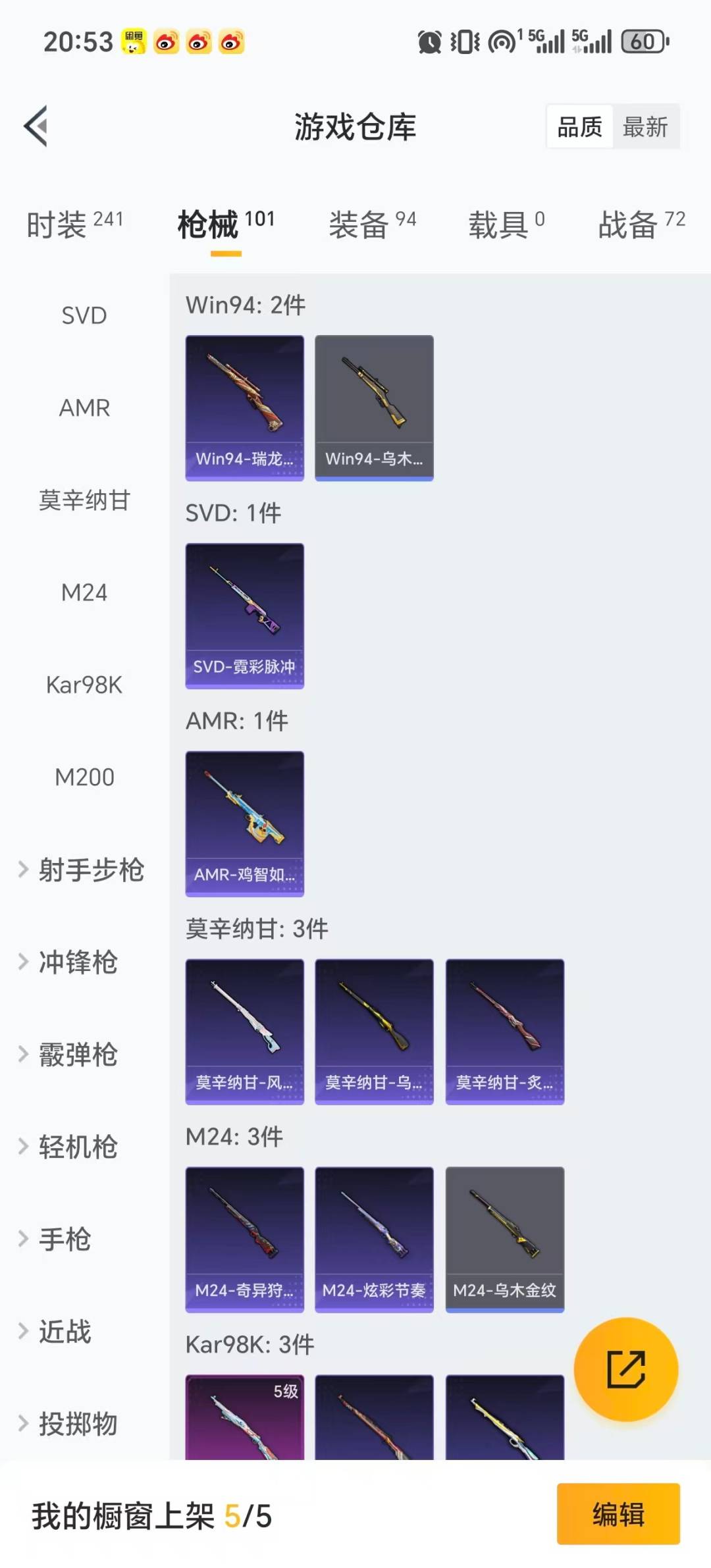
Task: Switch sorting to 品质
Action: [578, 126]
